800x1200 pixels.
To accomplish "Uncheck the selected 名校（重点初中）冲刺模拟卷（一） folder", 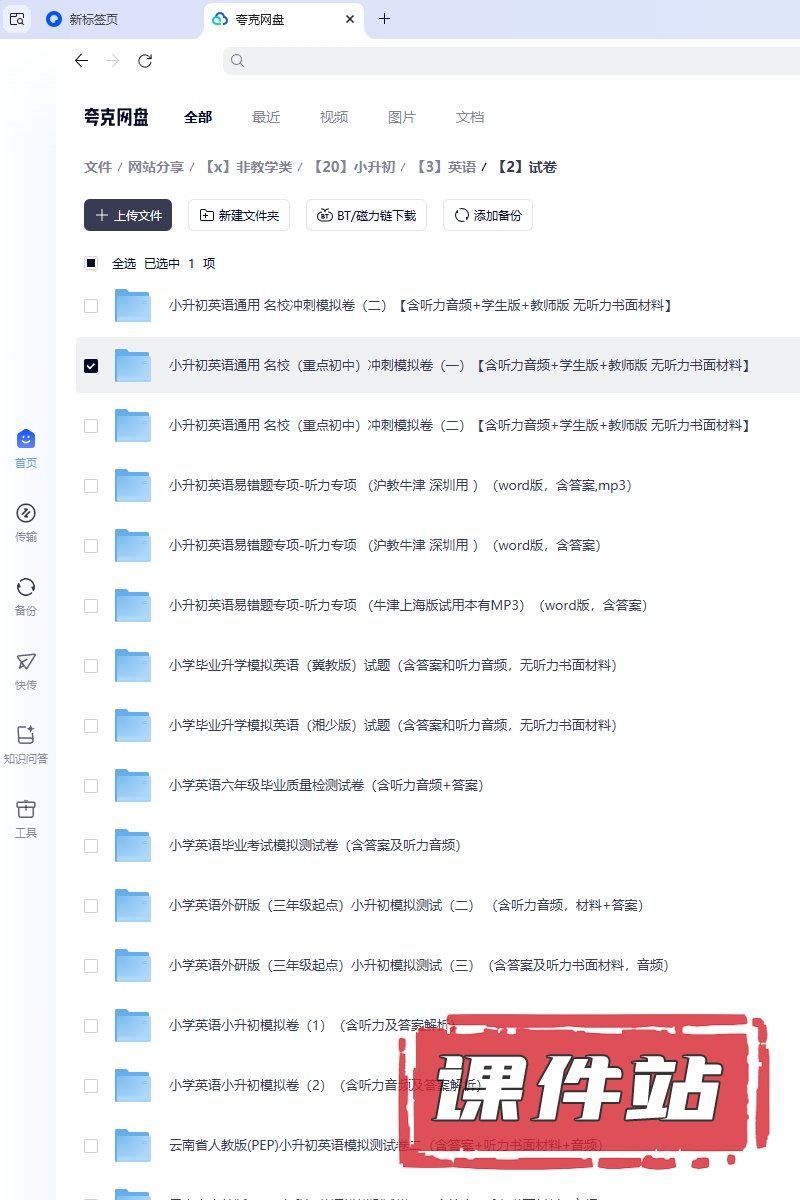I will (91, 366).
